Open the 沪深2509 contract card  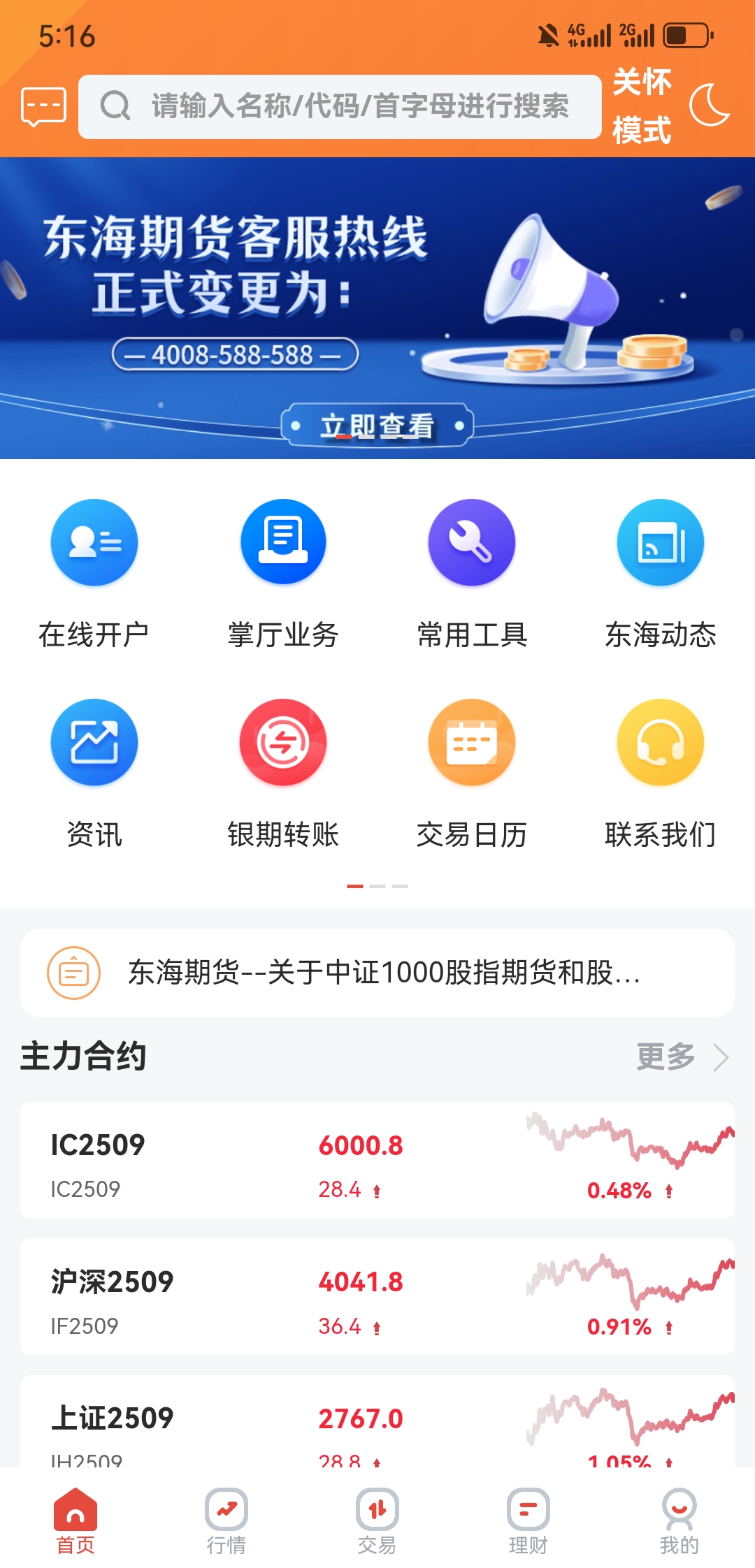tap(377, 1296)
